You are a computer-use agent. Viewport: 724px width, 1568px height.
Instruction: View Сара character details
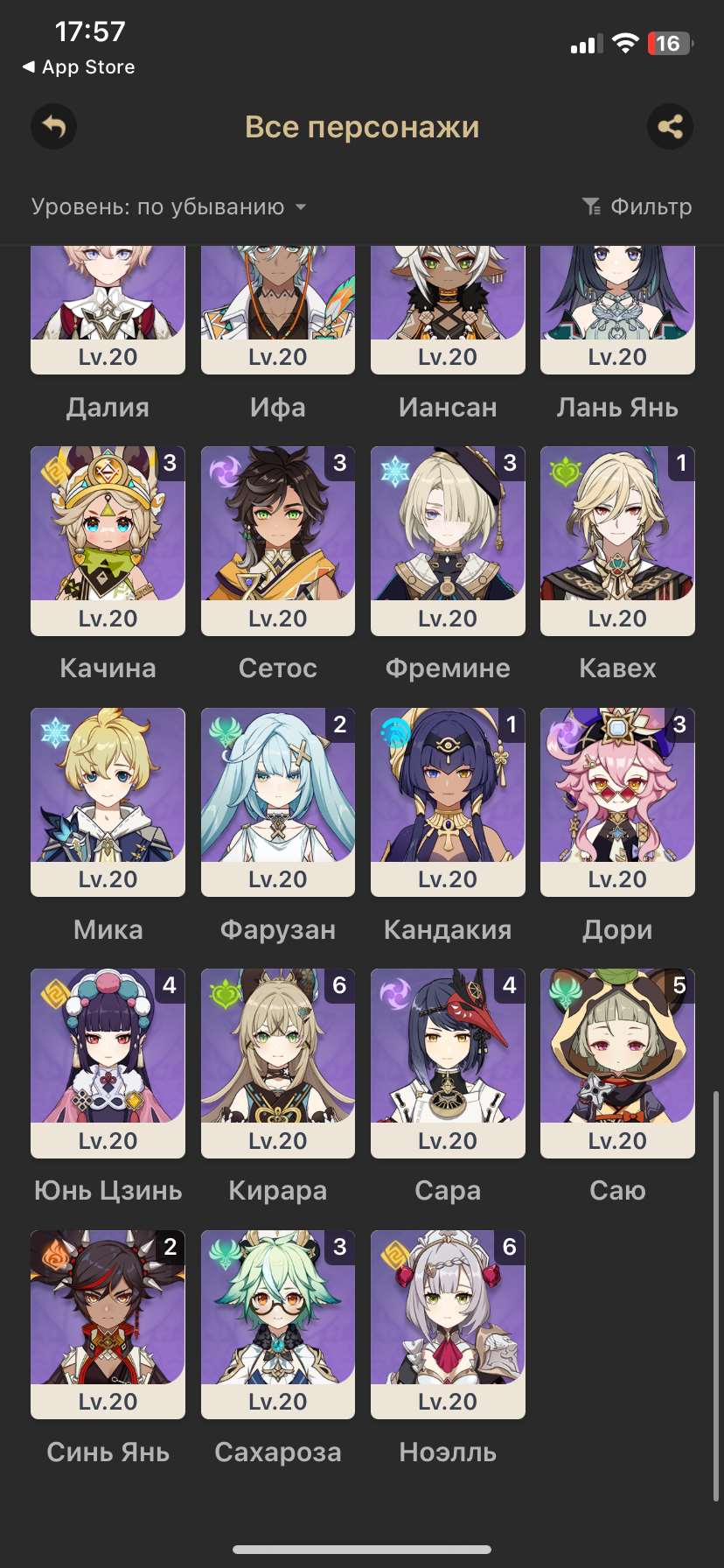tap(448, 1062)
